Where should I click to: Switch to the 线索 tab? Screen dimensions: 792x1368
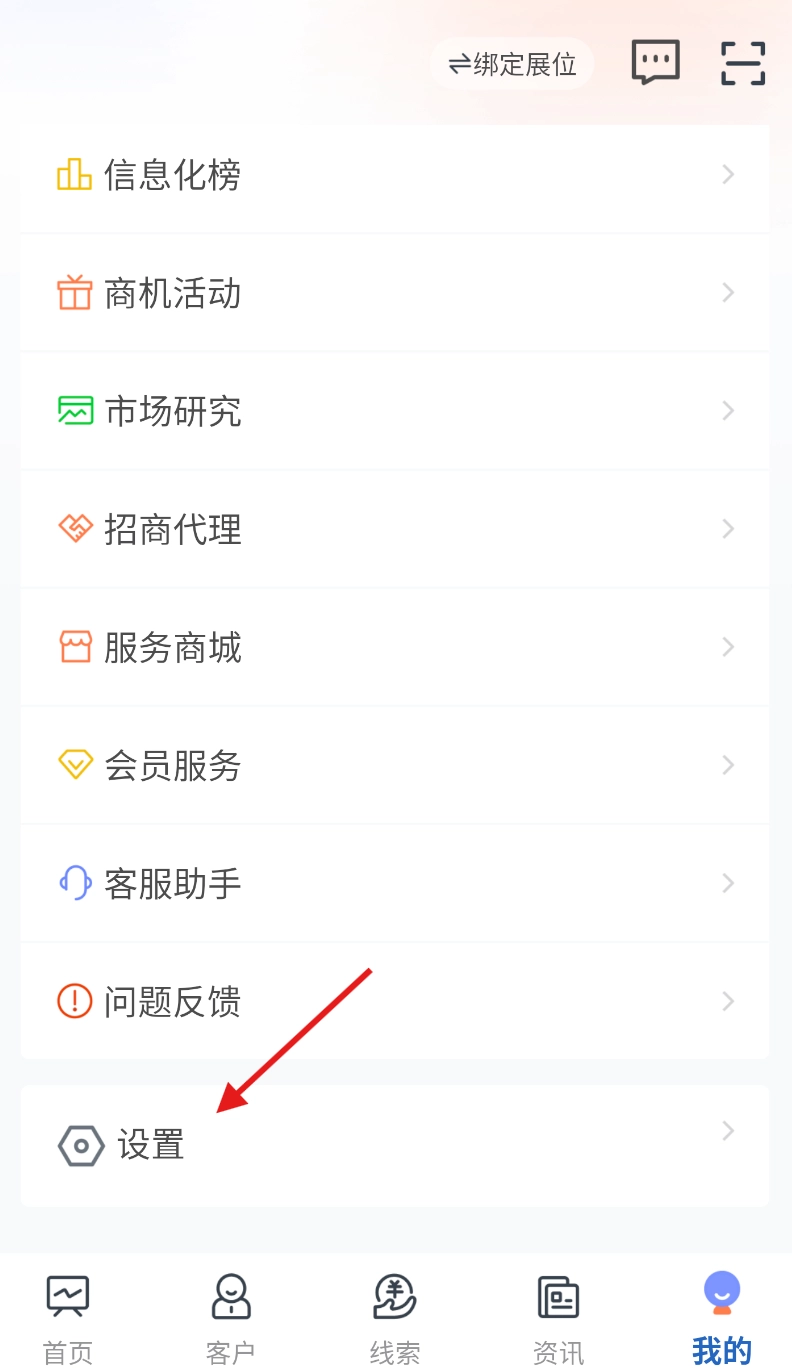[395, 1317]
